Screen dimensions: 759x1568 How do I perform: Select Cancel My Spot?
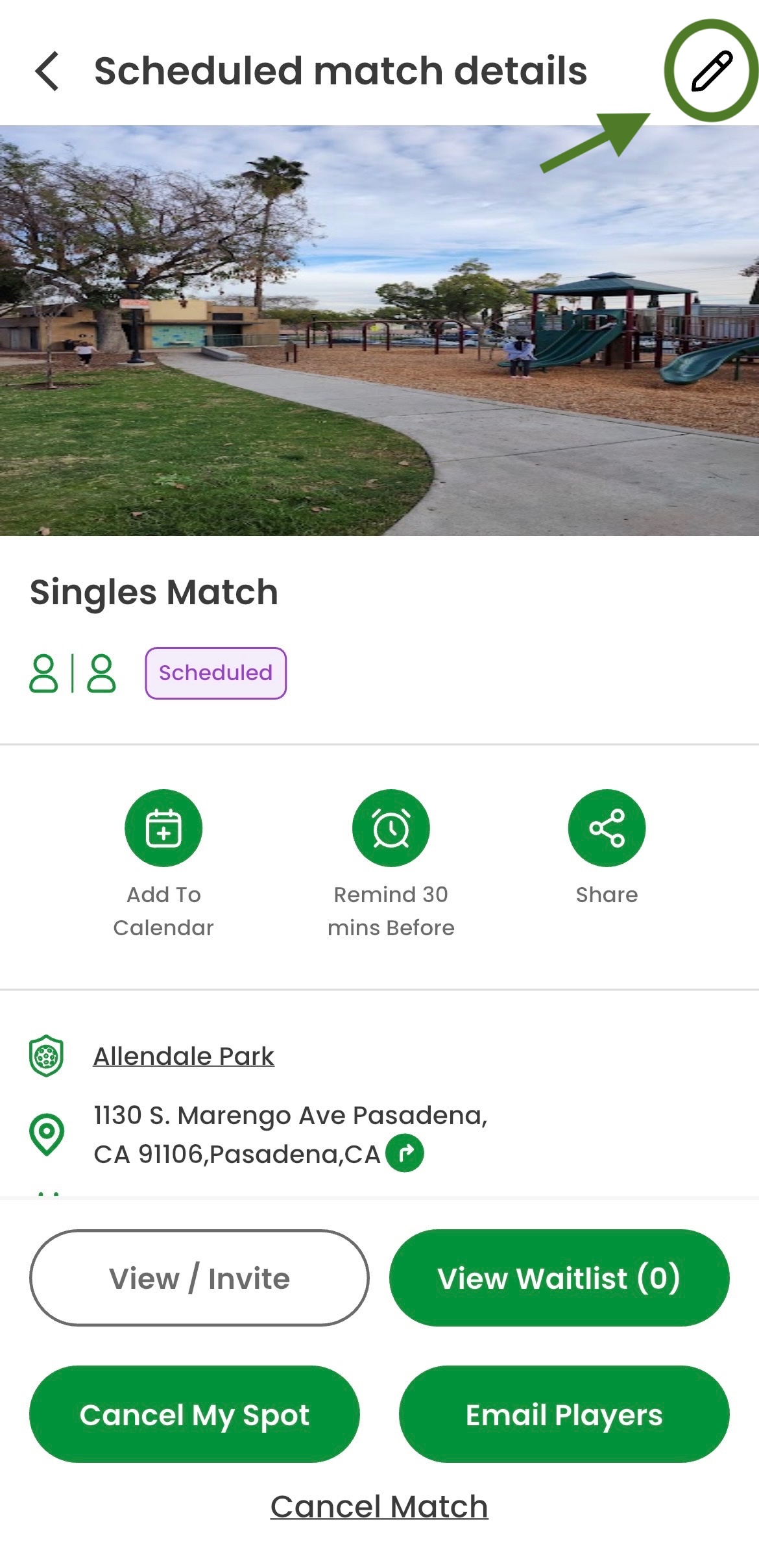pos(195,1414)
